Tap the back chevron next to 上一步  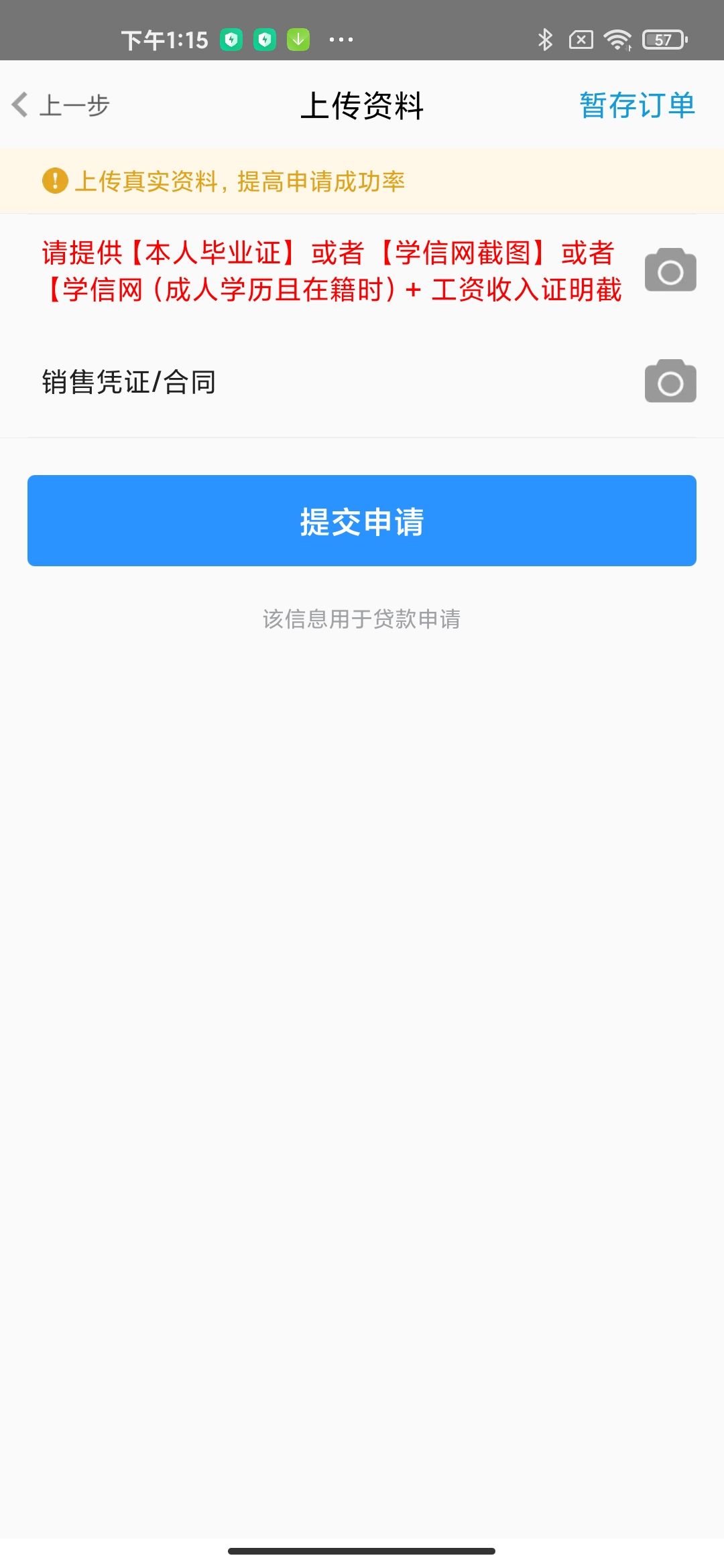point(20,105)
